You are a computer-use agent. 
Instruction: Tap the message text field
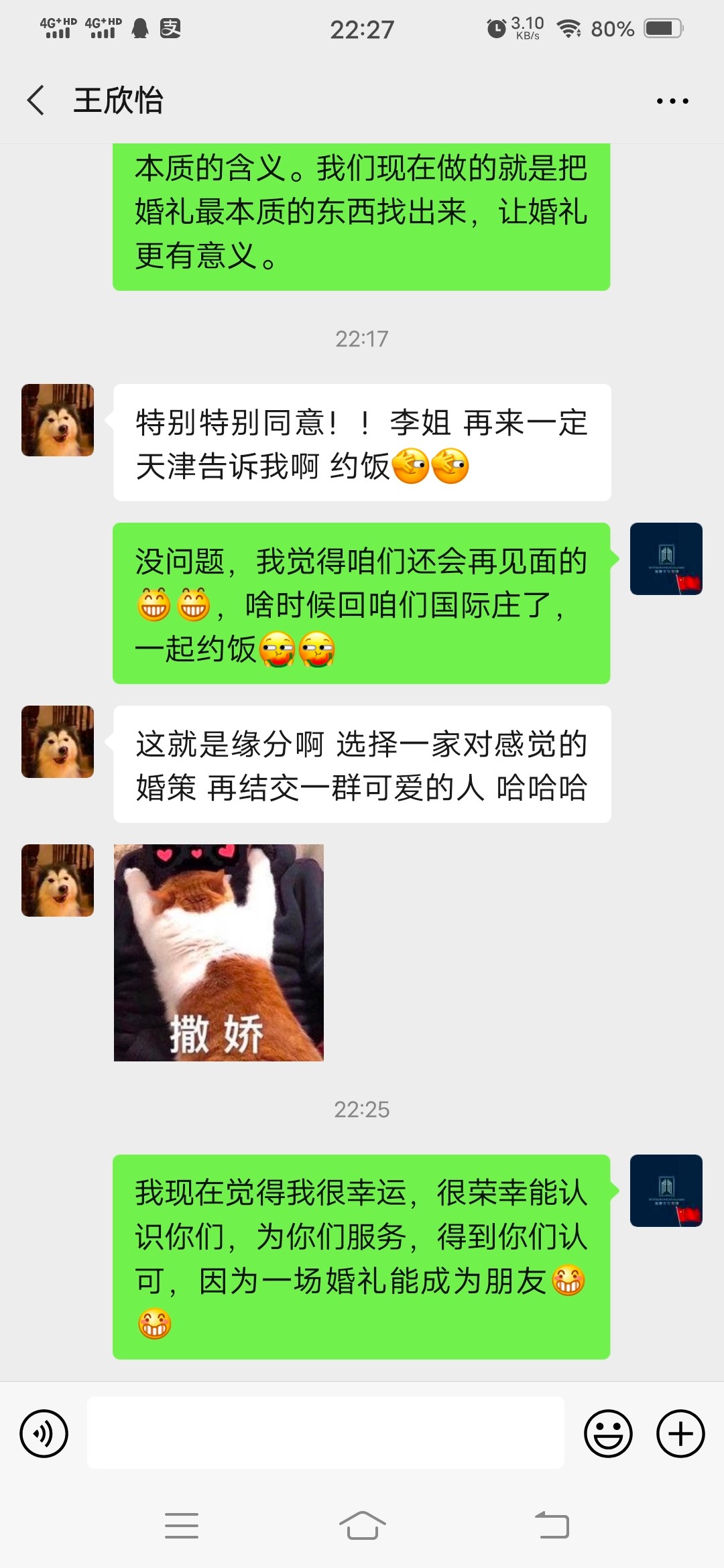pos(326,1433)
